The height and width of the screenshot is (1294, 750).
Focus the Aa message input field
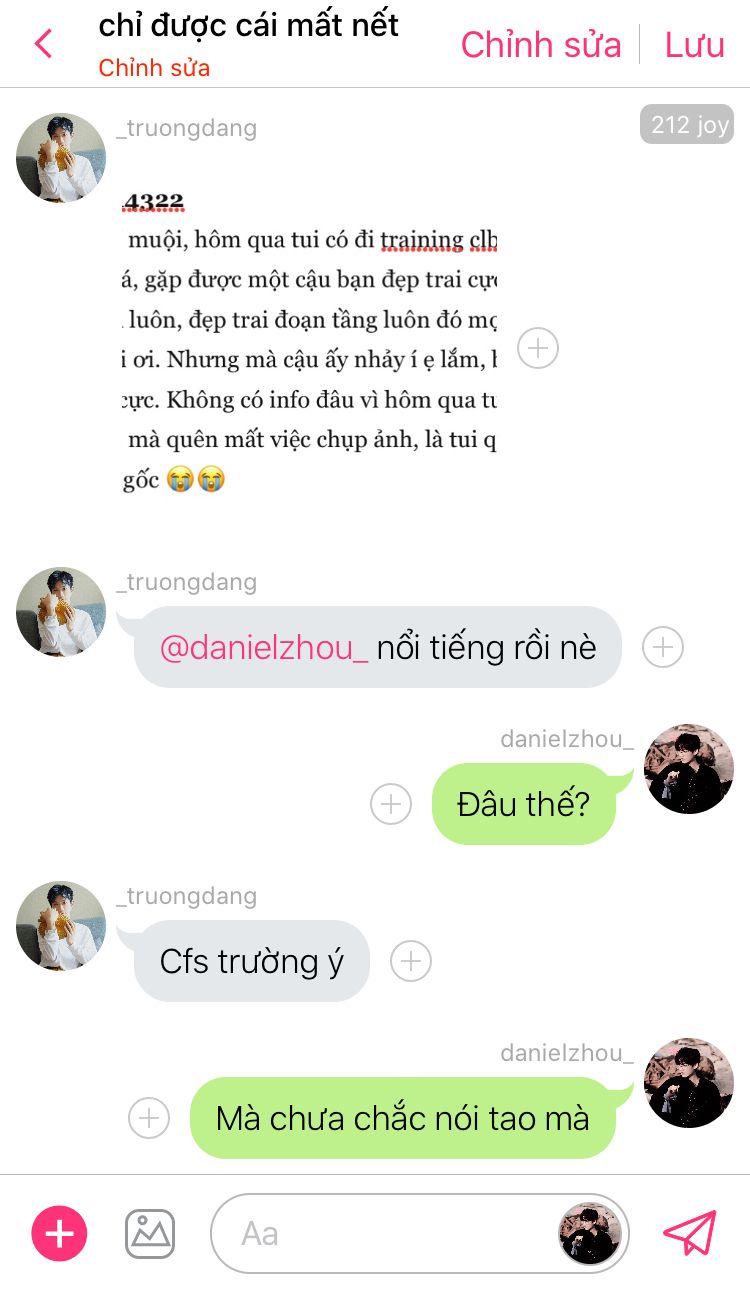pyautogui.click(x=380, y=1234)
